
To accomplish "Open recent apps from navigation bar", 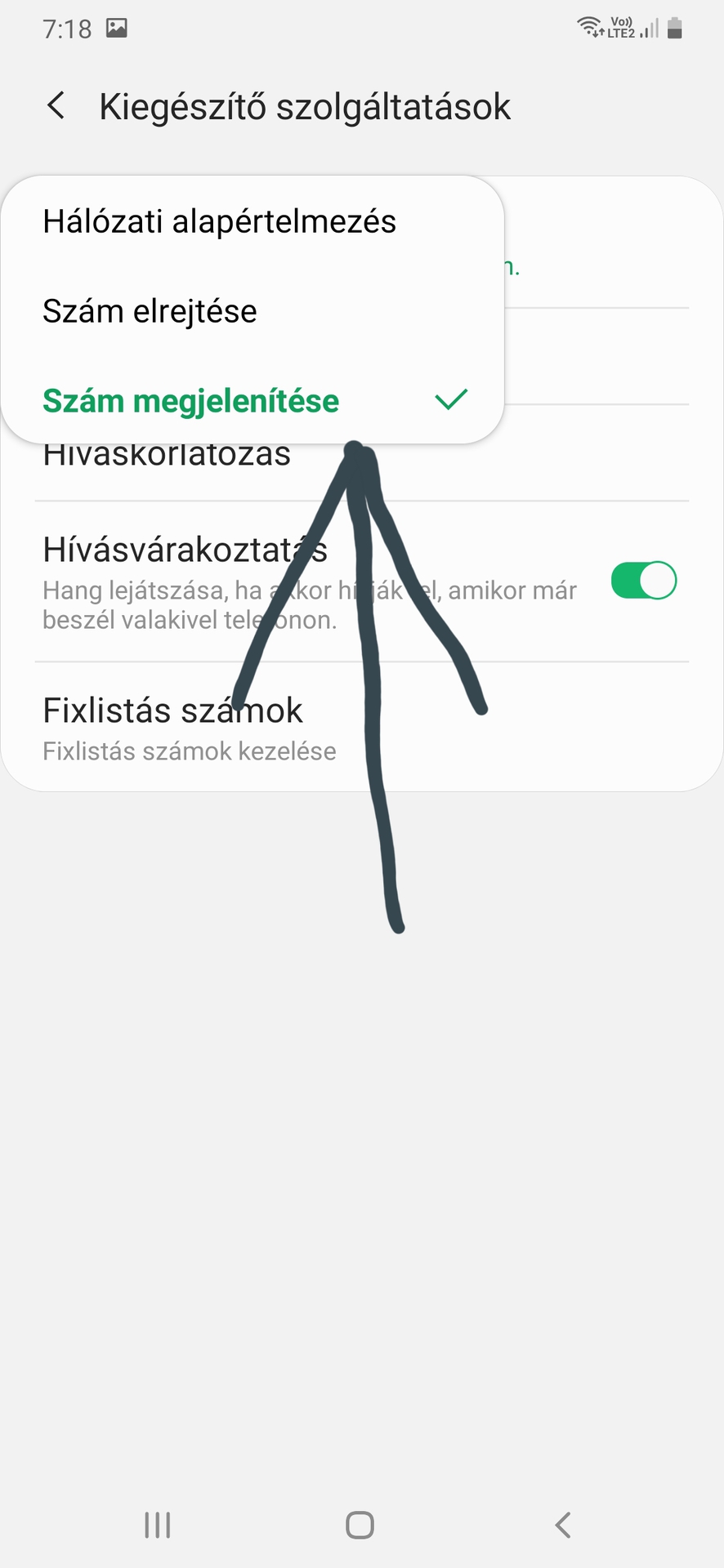I will click(157, 1524).
